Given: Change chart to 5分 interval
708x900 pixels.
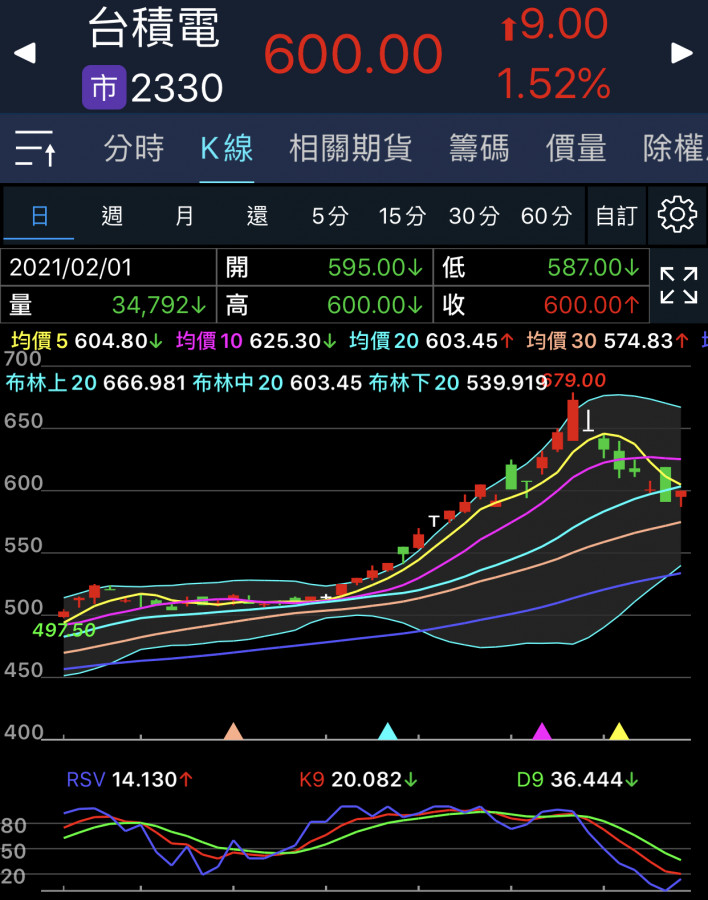Looking at the screenshot, I should coord(330,216).
